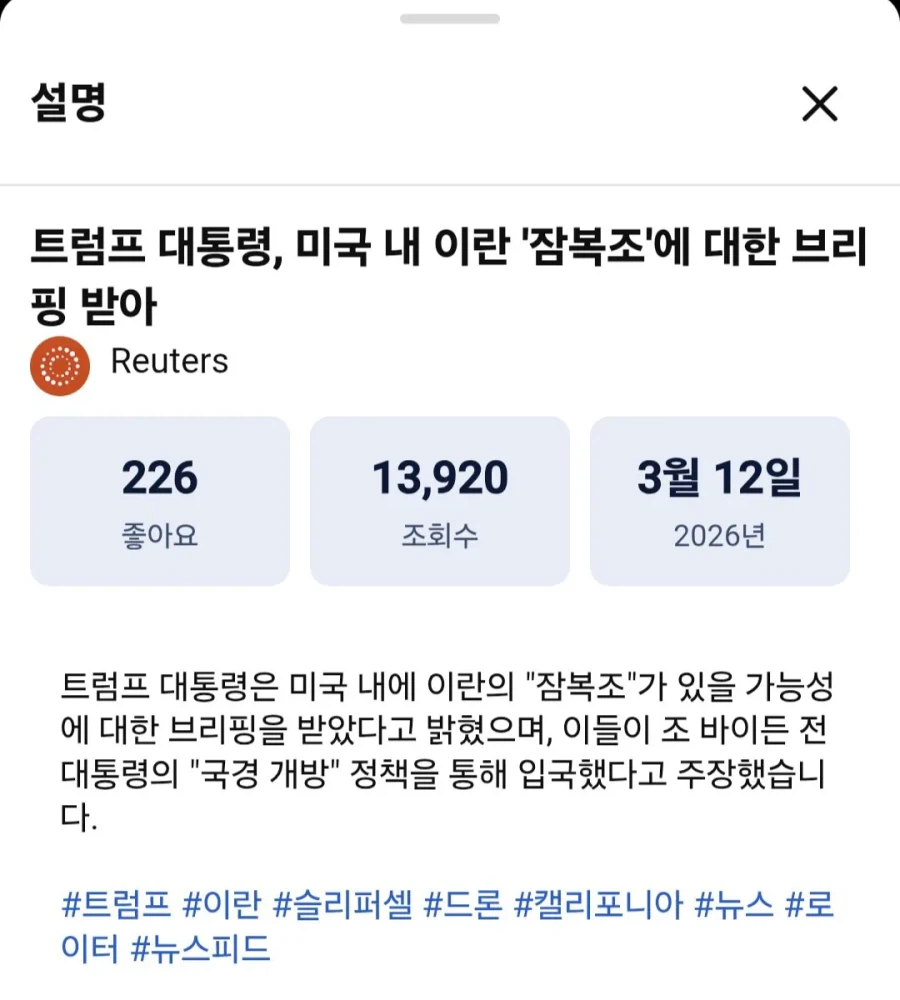The width and height of the screenshot is (900, 1000).
Task: Click the 13,920 조회수 views box
Action: tap(440, 498)
